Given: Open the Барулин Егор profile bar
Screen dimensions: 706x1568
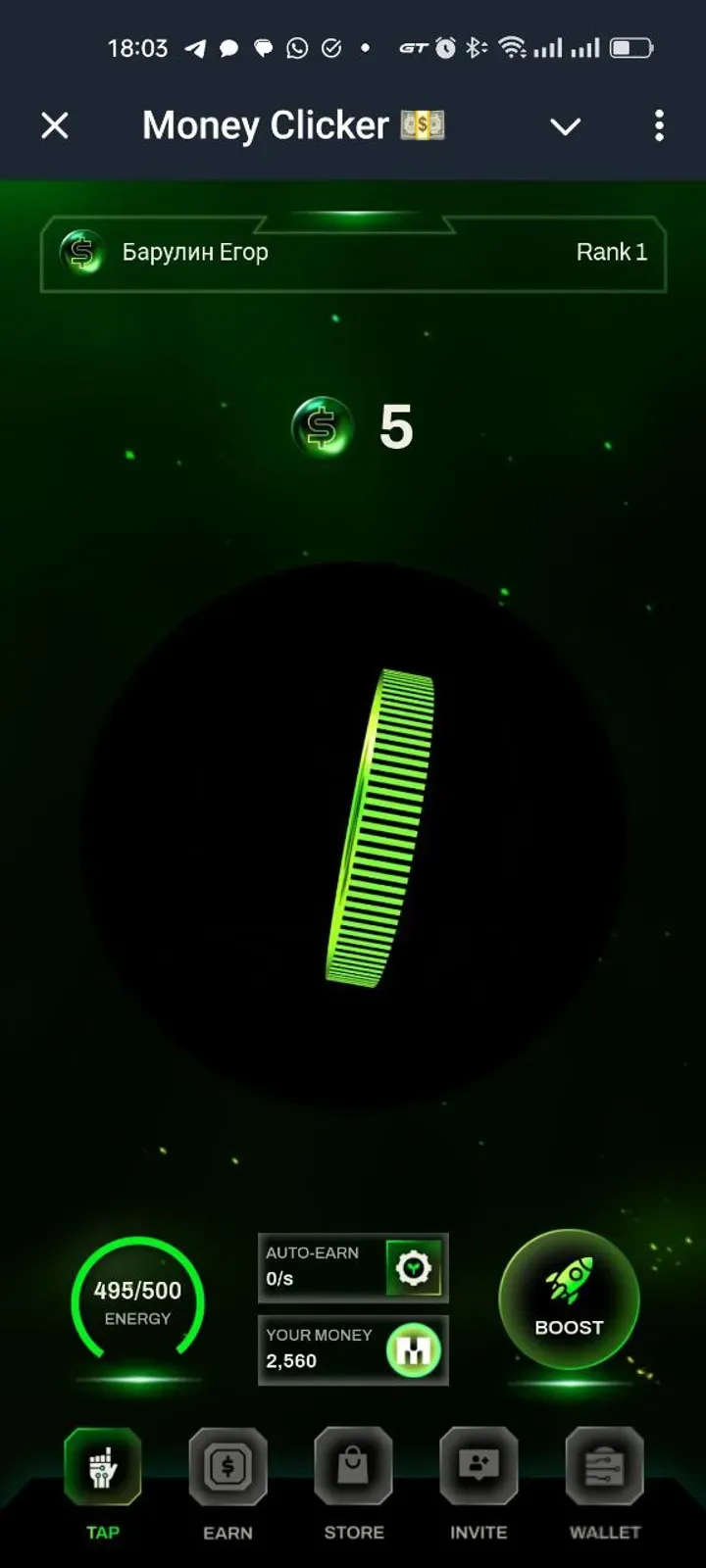Looking at the screenshot, I should point(353,253).
